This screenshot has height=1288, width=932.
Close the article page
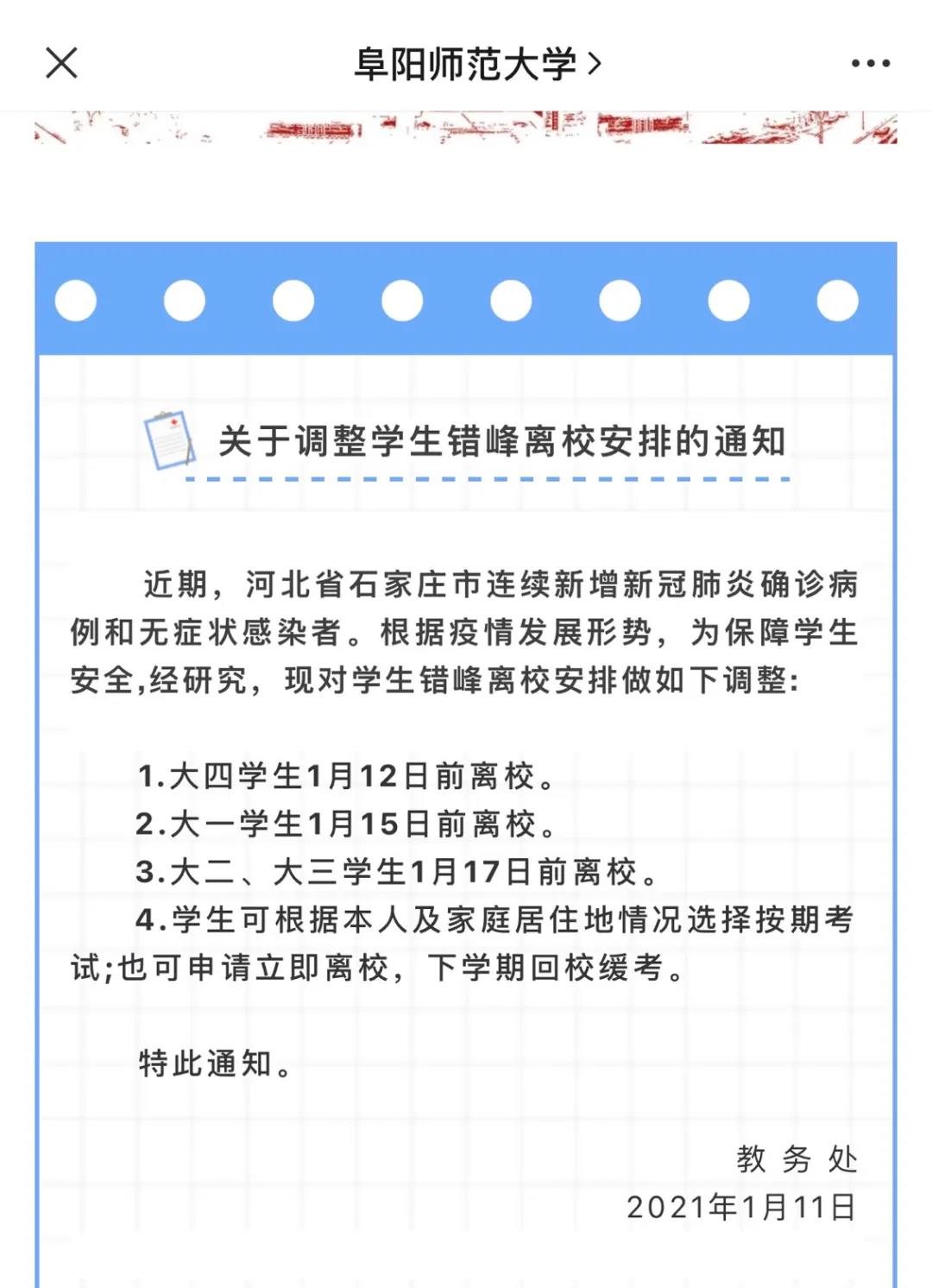click(x=61, y=63)
